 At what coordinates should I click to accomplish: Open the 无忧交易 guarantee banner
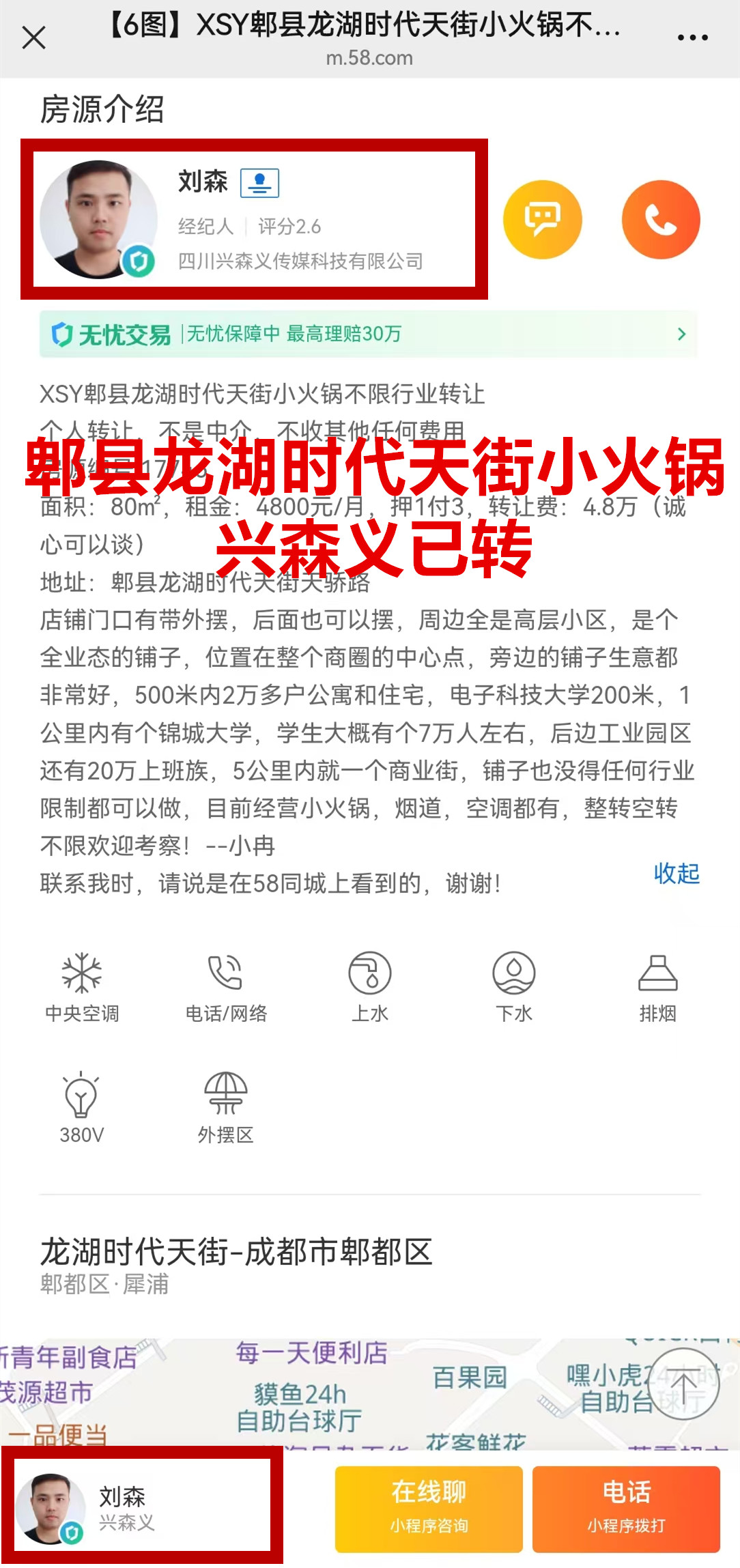click(x=369, y=334)
